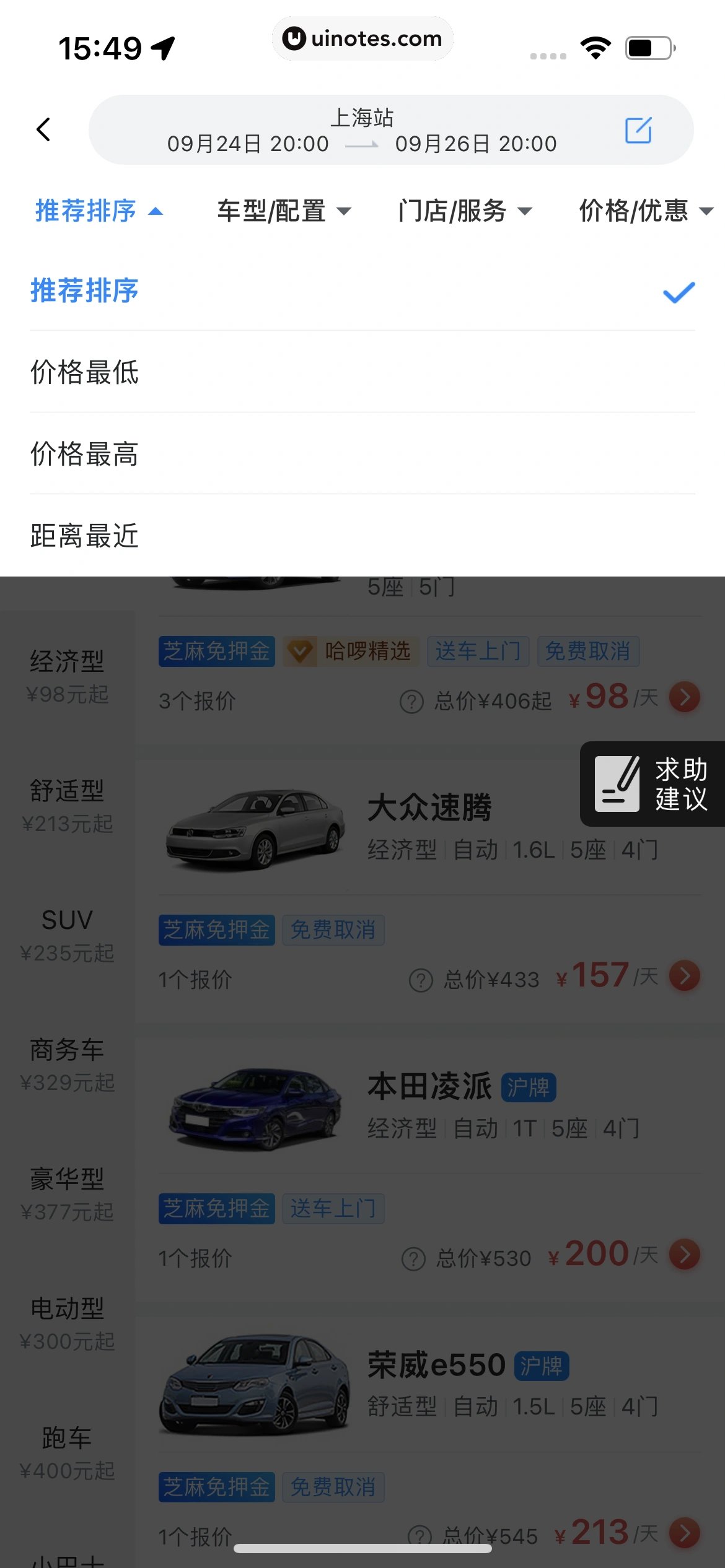
Task: Select 价格最高 sorting option
Action: point(84,455)
